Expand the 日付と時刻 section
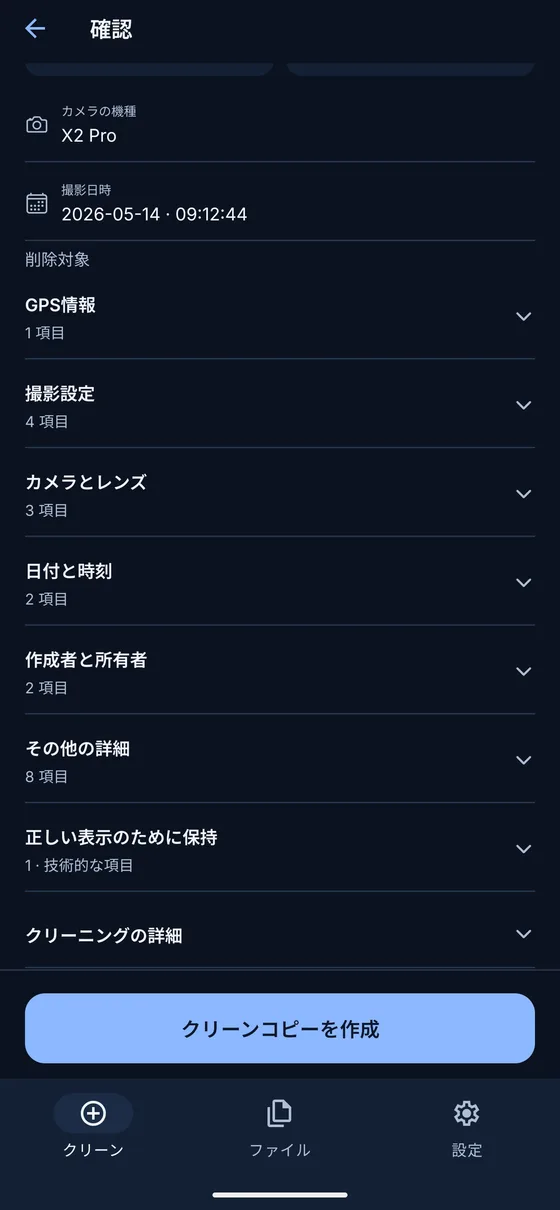This screenshot has height=1210, width=560. coord(280,583)
